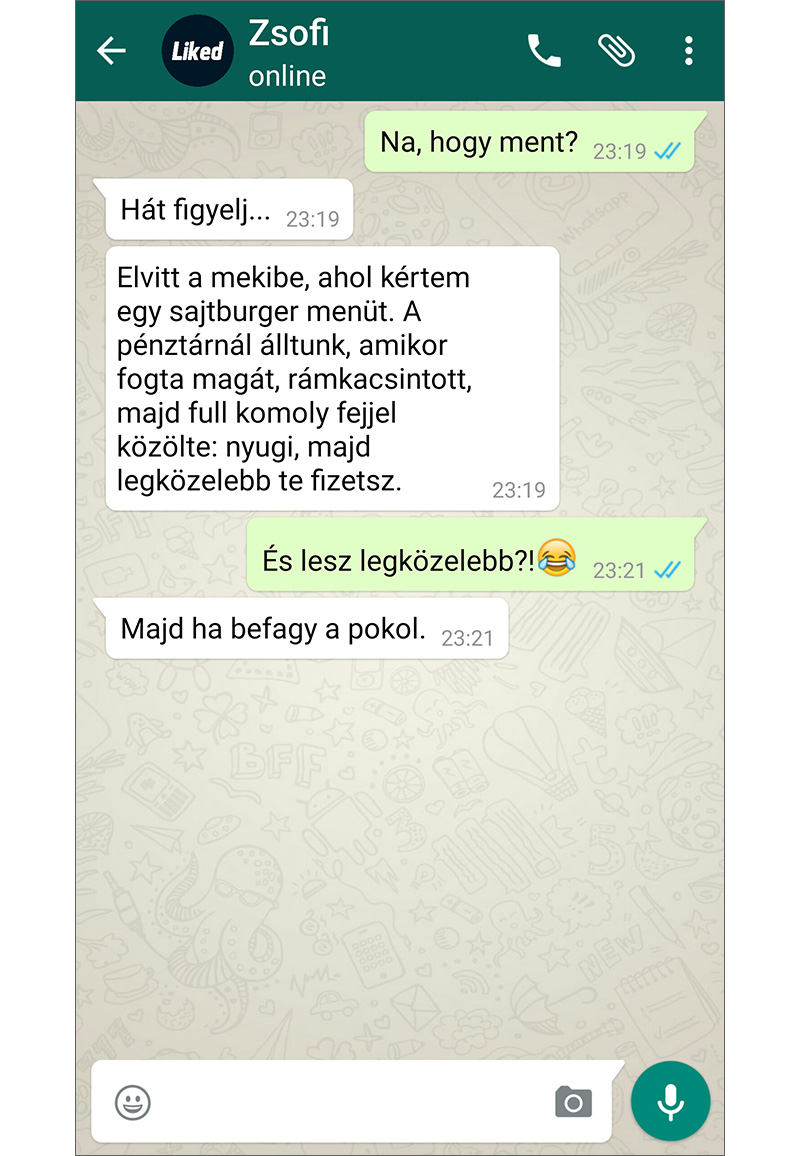Go back to the chat list
800x1156 pixels.
click(111, 51)
